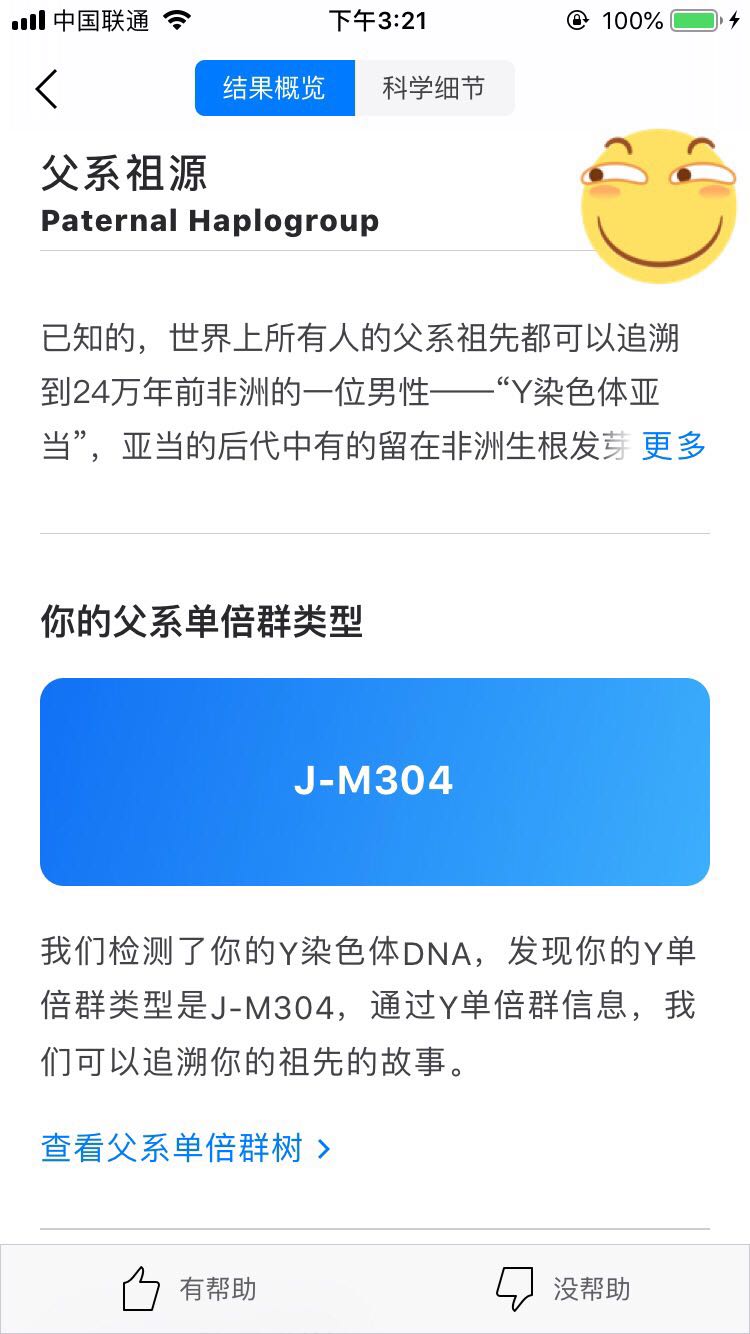Switch to the 科学细节 tab
This screenshot has width=750, height=1334.
[x=434, y=88]
